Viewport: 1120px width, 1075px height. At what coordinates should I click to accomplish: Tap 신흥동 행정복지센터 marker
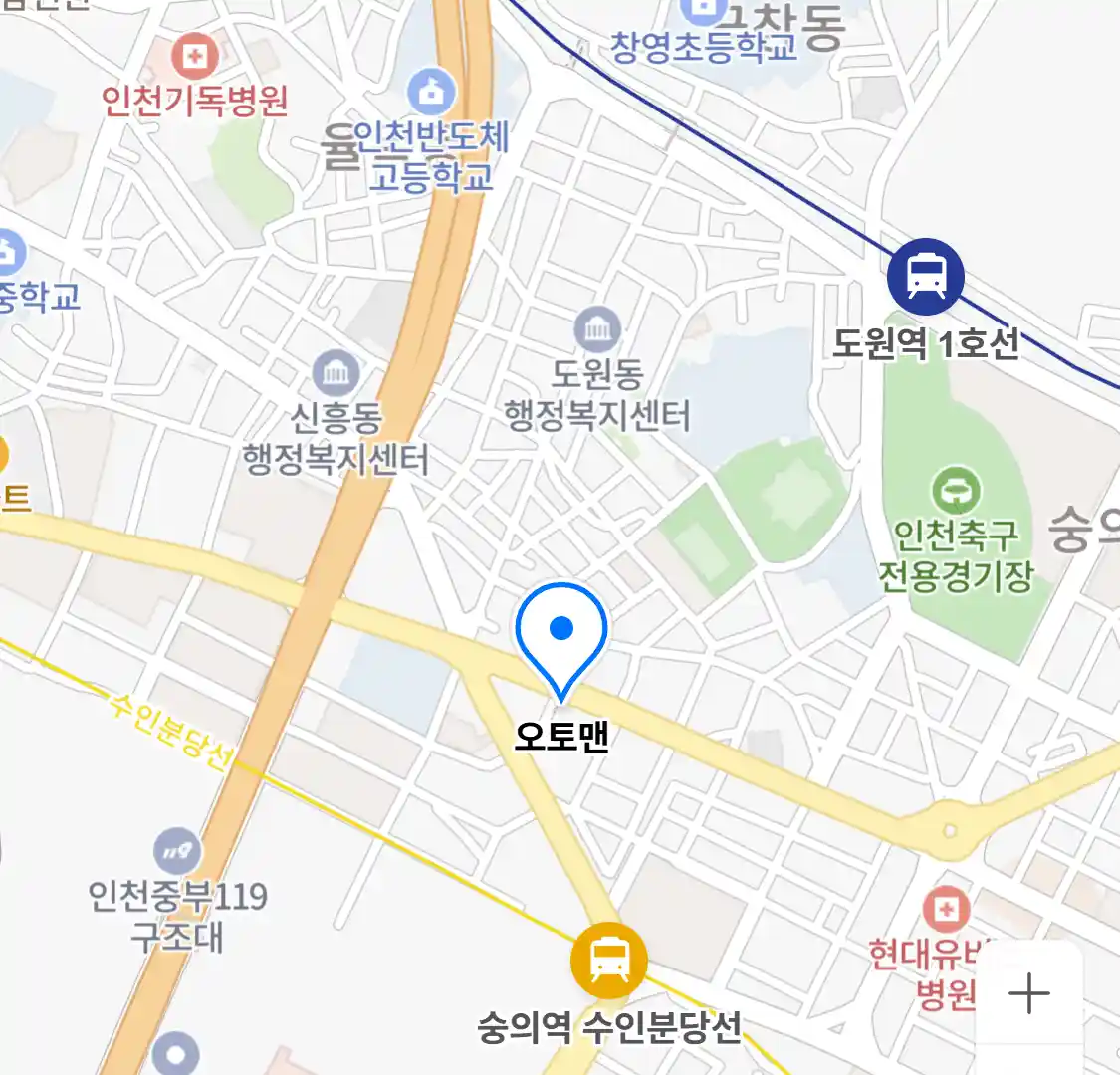pos(336,374)
